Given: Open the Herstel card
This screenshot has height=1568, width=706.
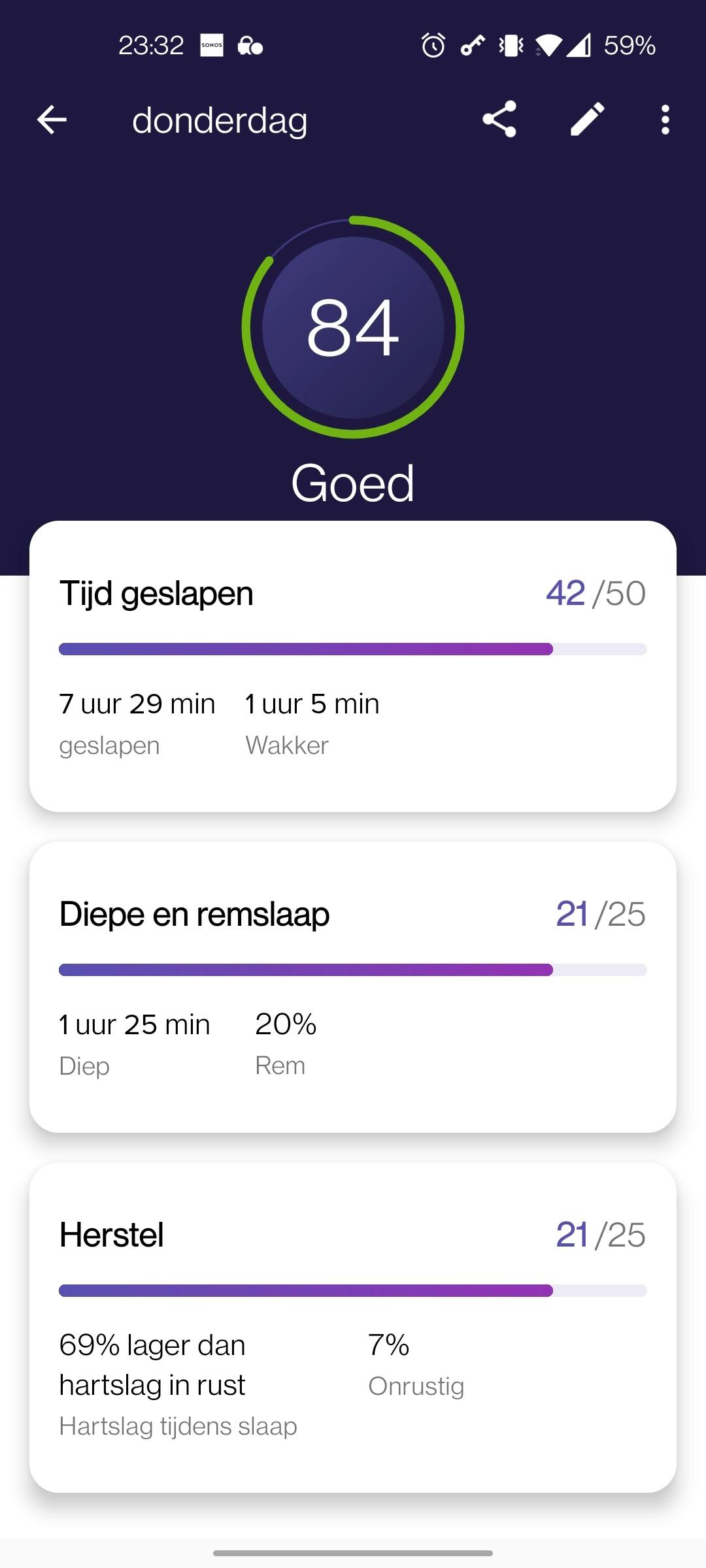Looking at the screenshot, I should [x=353, y=1326].
